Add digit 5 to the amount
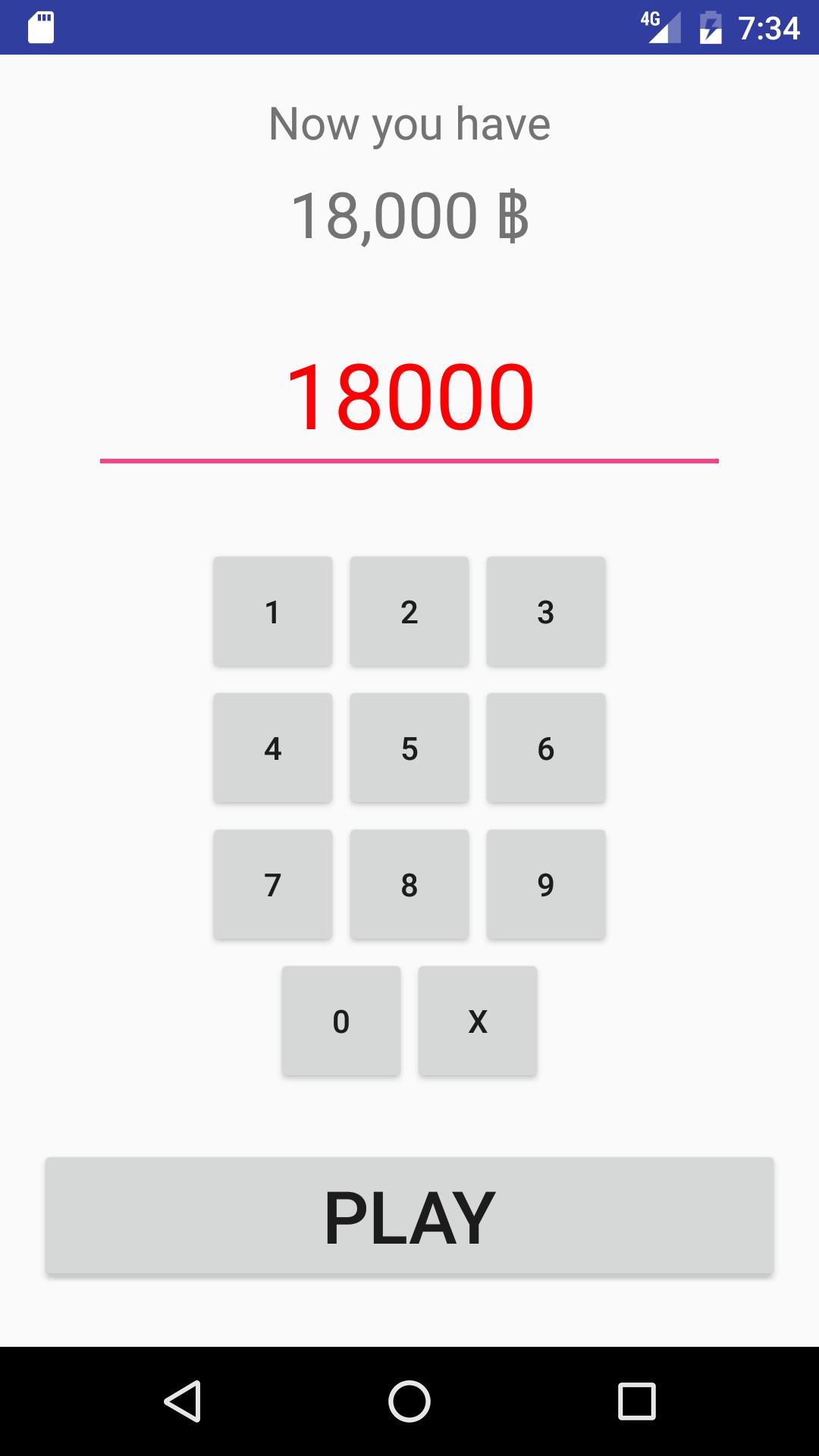The height and width of the screenshot is (1456, 819). (409, 748)
